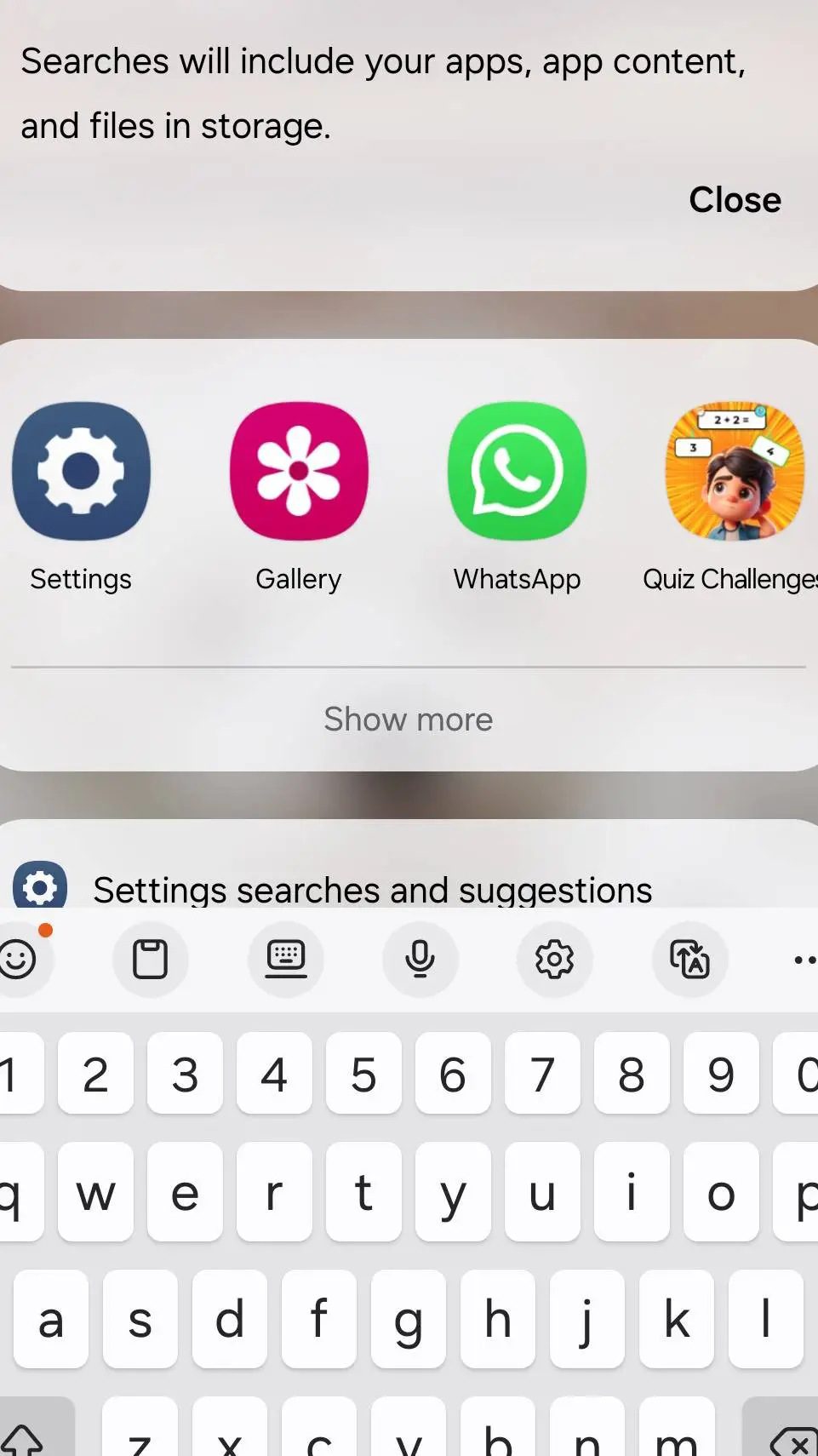Change the keyboard mode
This screenshot has height=1456, width=818.
point(286,960)
